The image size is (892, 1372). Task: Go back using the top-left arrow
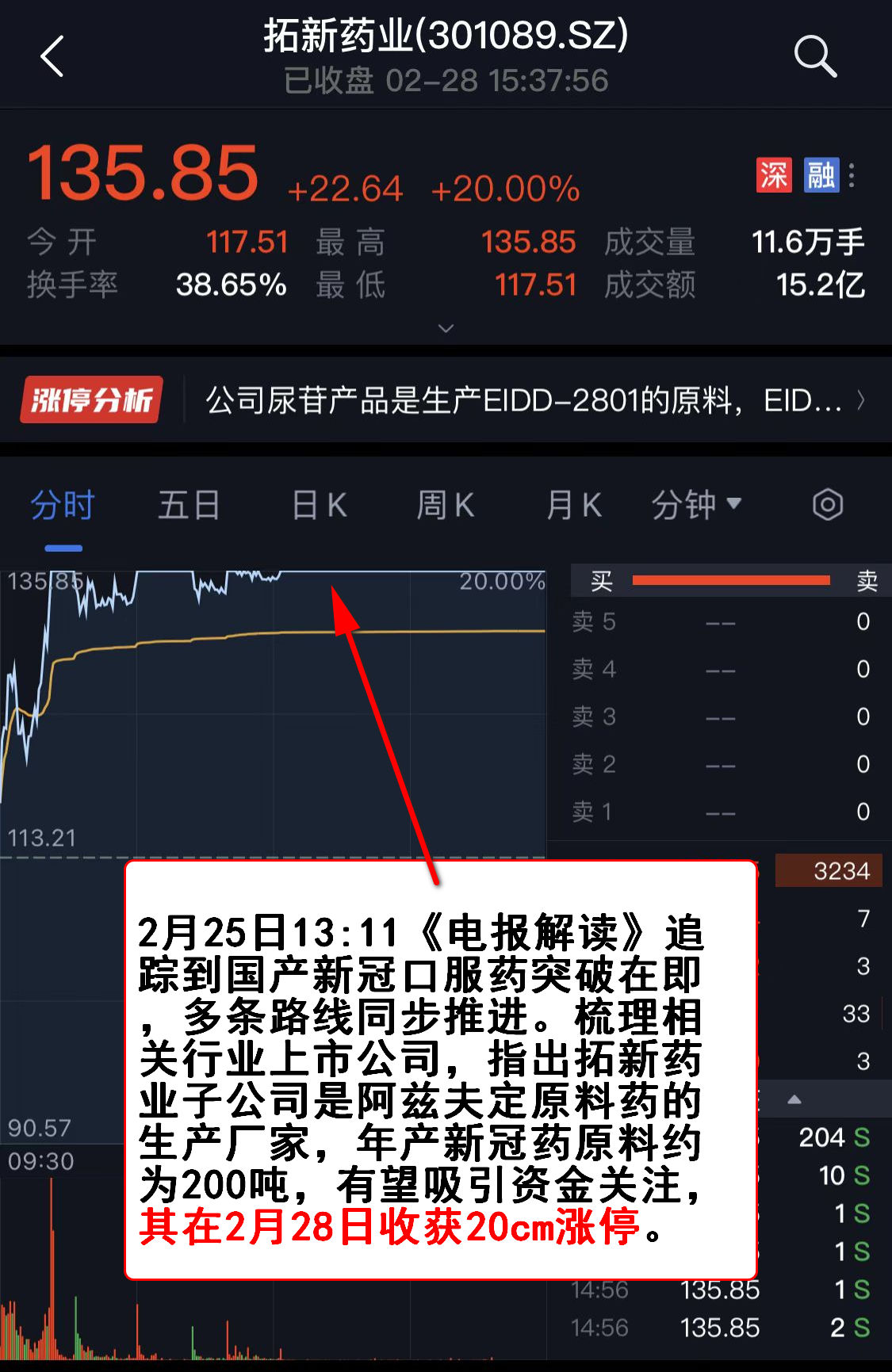(52, 57)
